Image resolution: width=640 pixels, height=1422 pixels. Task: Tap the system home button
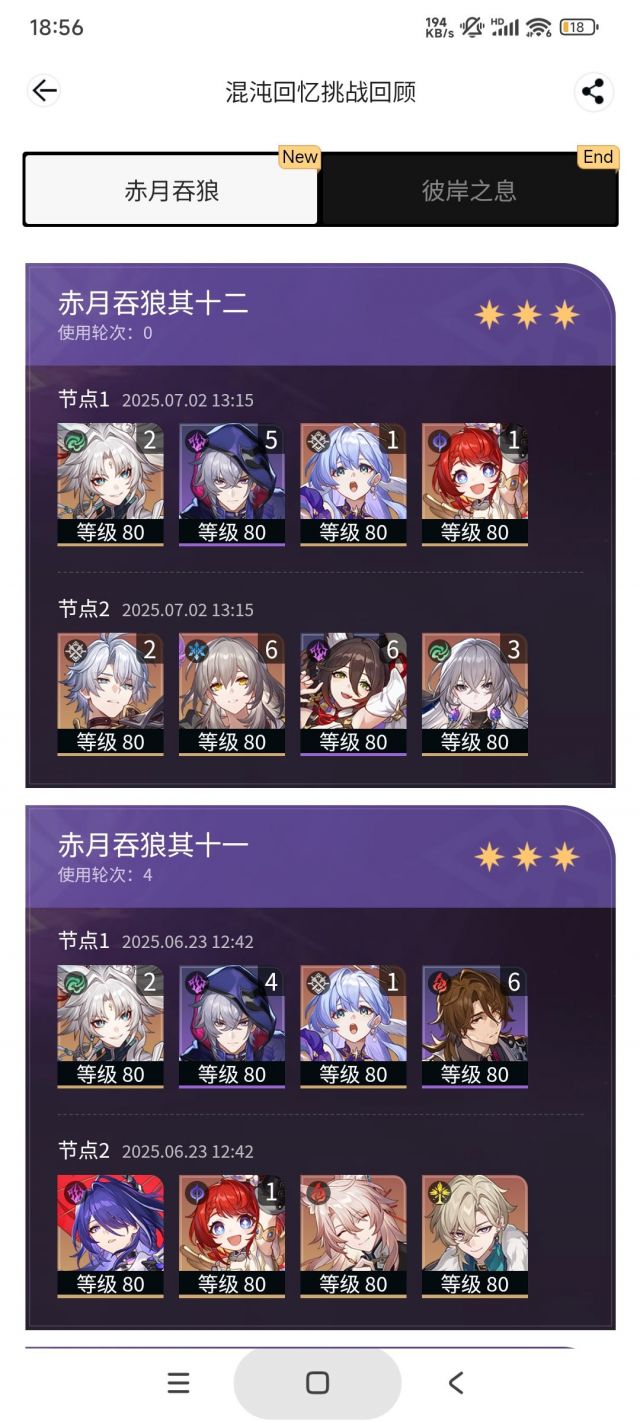(317, 1382)
